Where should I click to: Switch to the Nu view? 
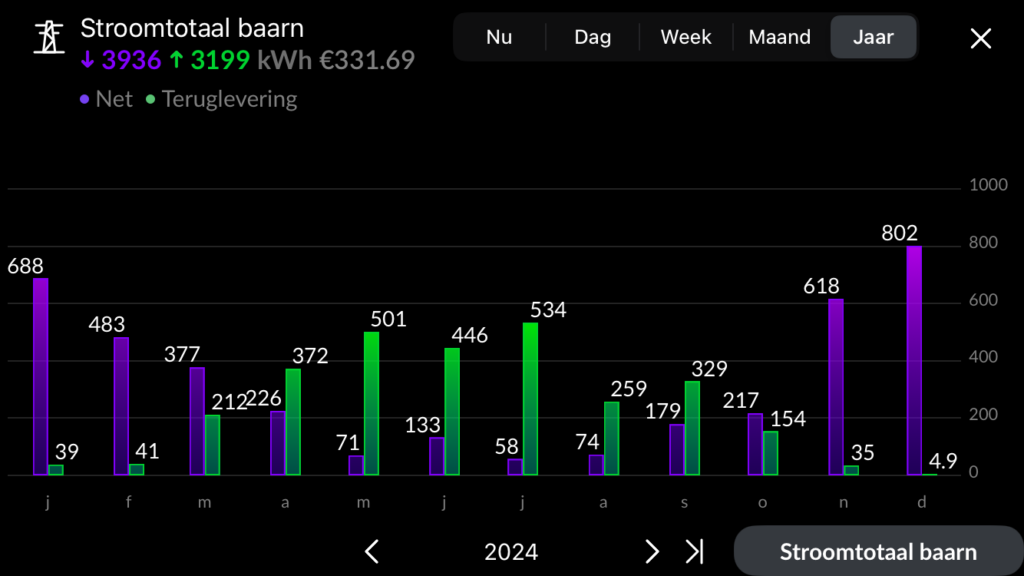(499, 38)
